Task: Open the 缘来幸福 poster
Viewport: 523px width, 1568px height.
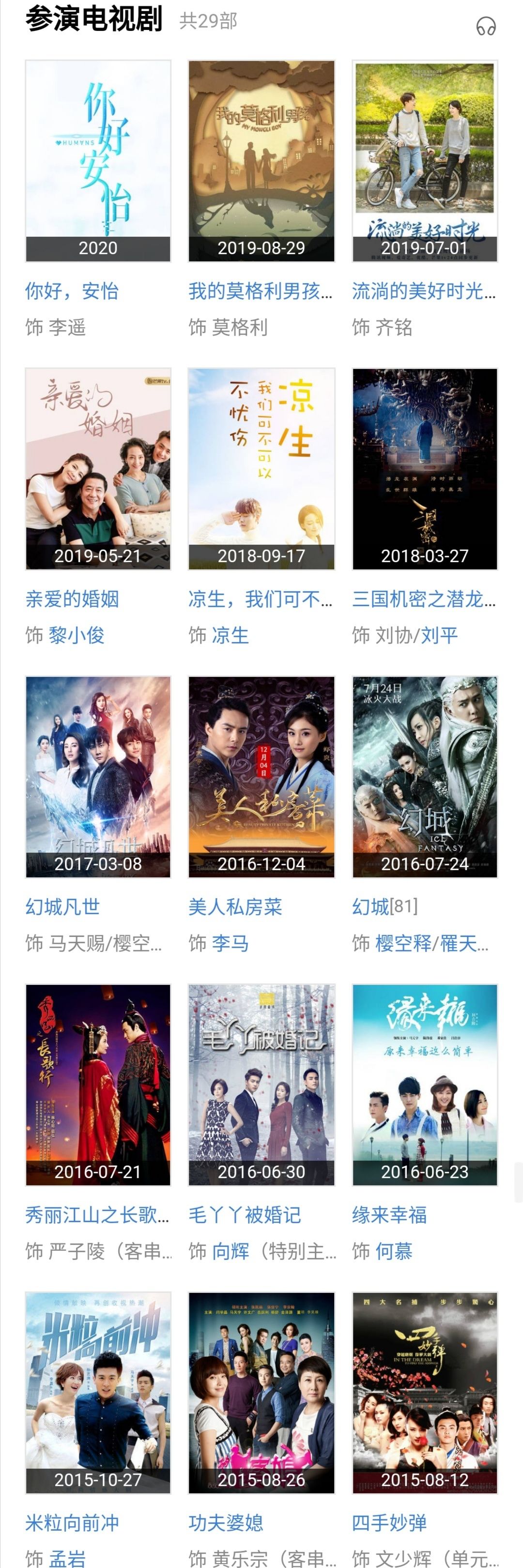Action: coord(425,1085)
